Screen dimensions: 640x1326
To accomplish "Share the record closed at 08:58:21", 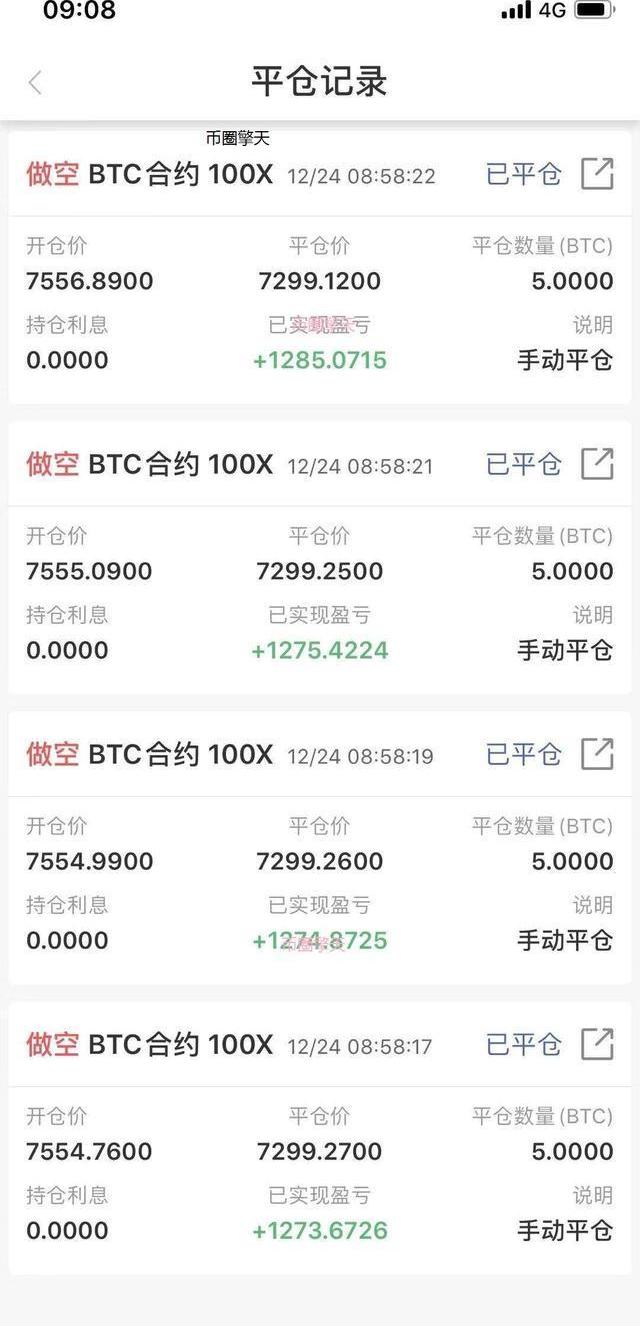I will coord(597,464).
